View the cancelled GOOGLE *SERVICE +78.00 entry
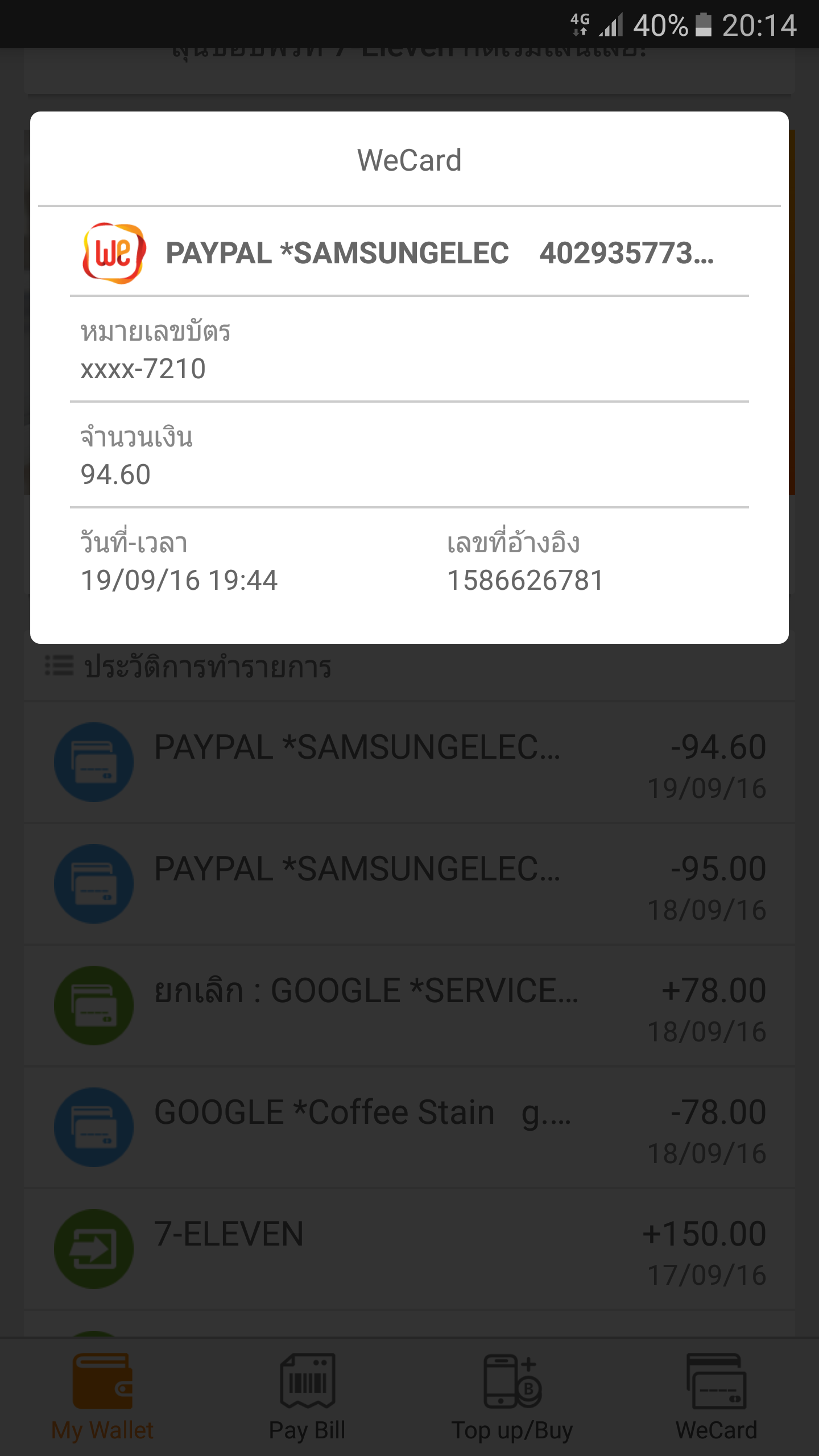 point(409,1006)
